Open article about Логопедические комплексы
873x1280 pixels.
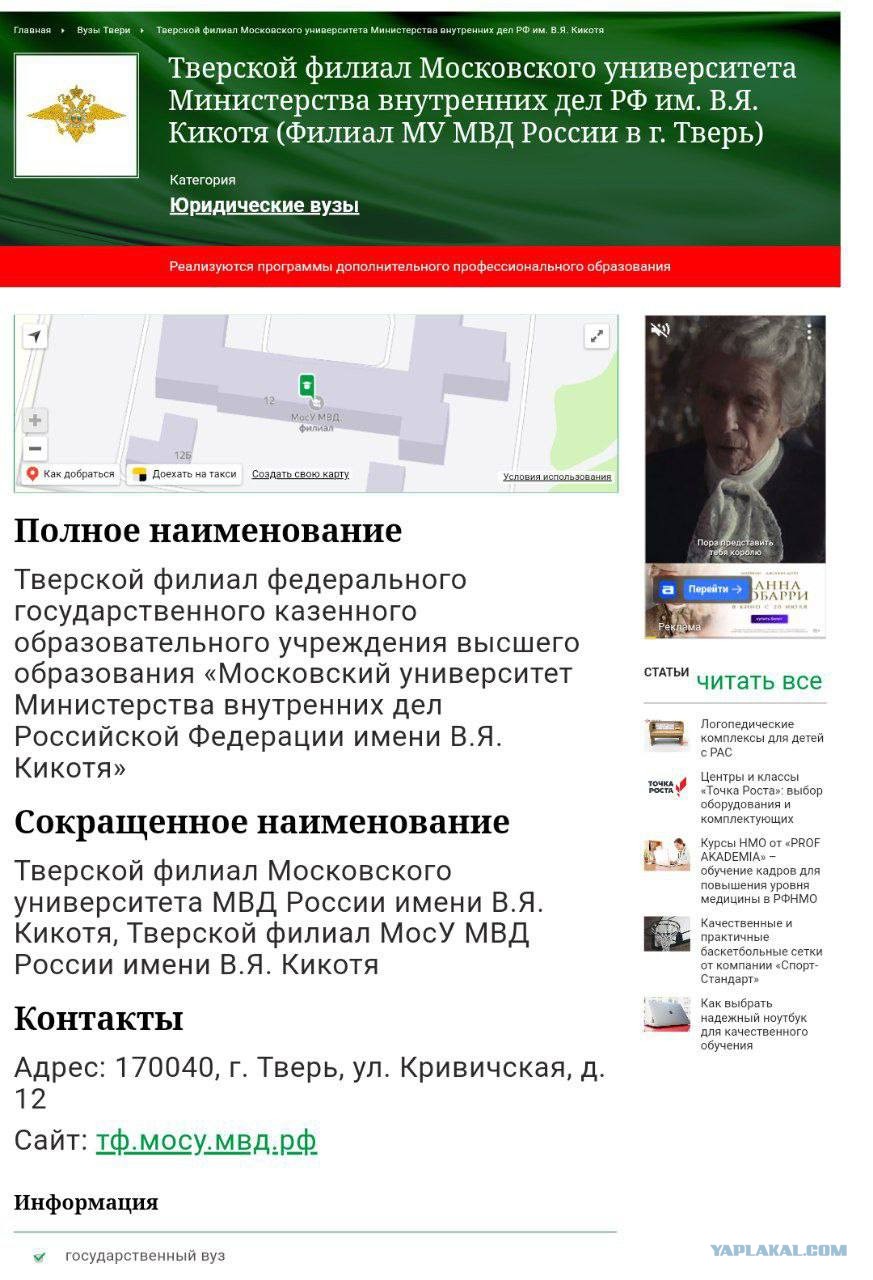tap(762, 738)
